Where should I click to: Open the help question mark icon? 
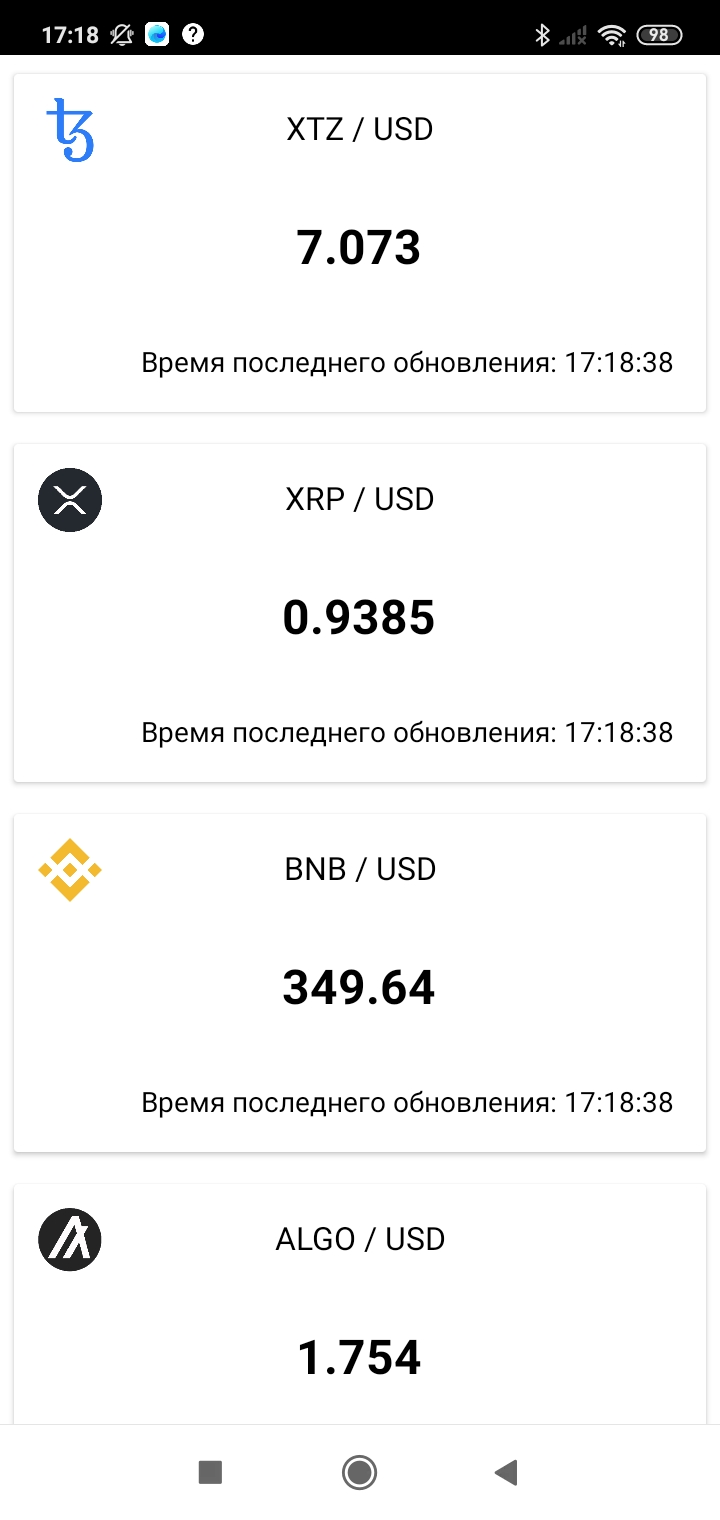click(x=193, y=34)
